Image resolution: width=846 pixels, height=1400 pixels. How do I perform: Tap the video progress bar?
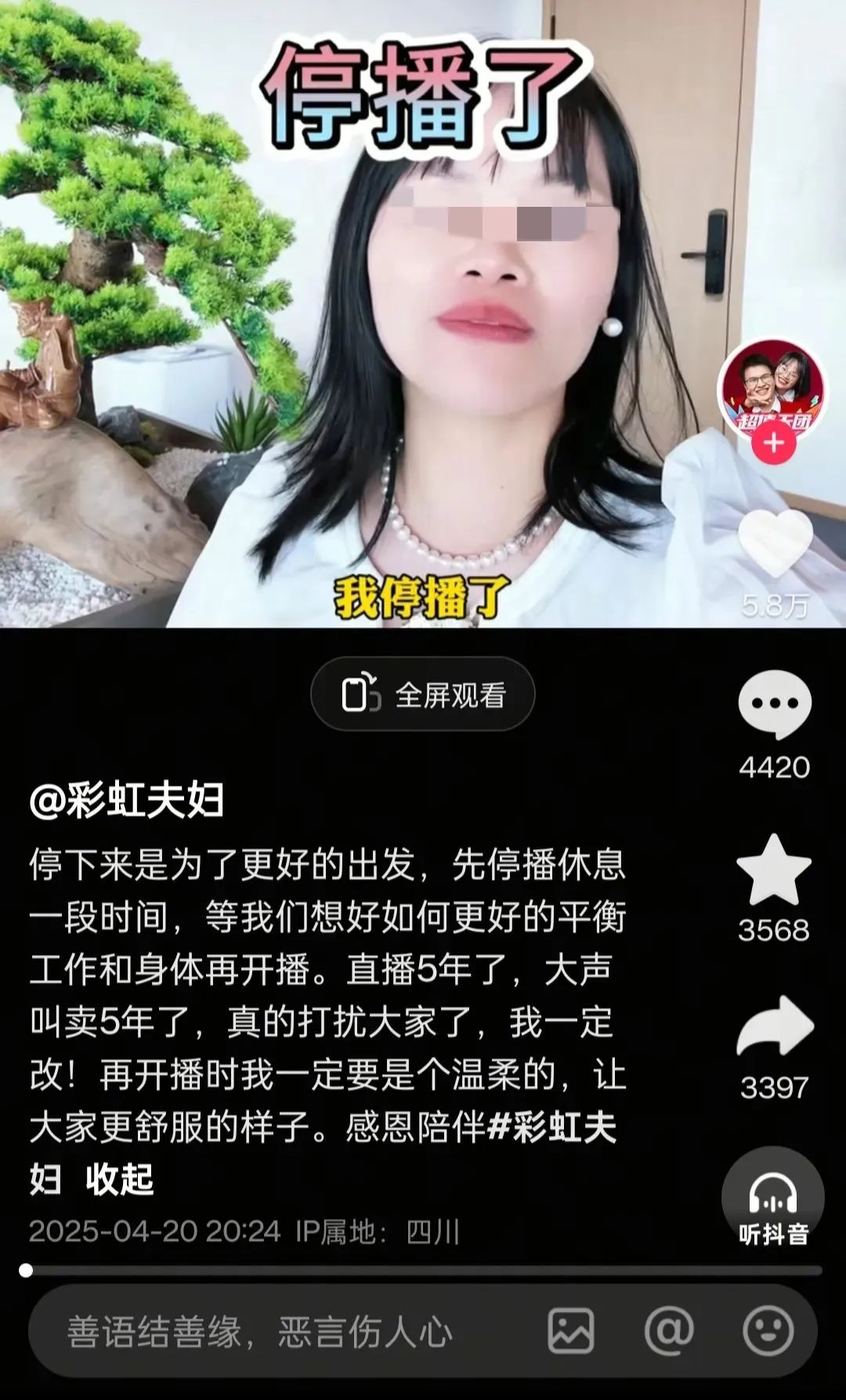[423, 1270]
